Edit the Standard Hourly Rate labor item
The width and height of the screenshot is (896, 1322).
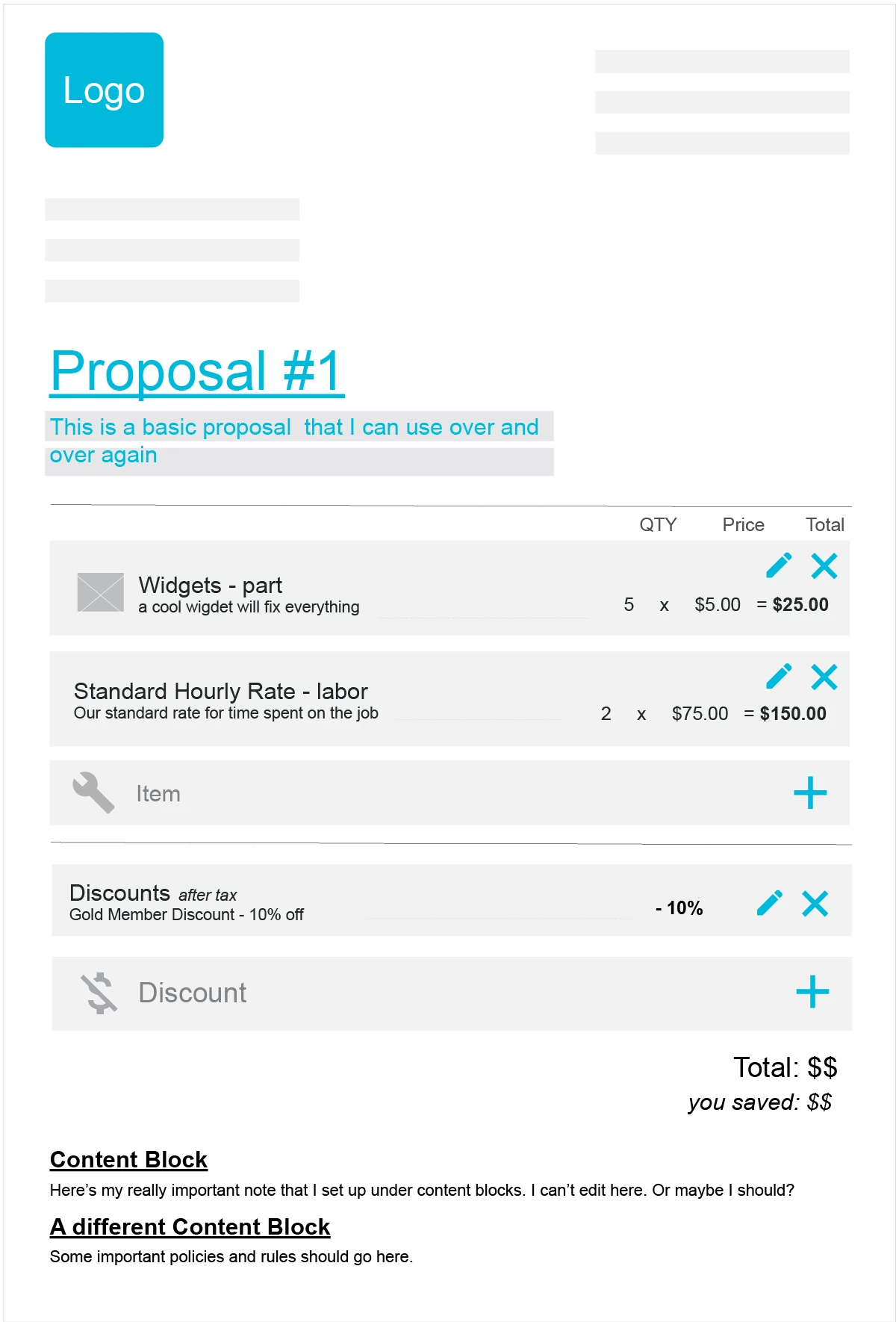779,676
